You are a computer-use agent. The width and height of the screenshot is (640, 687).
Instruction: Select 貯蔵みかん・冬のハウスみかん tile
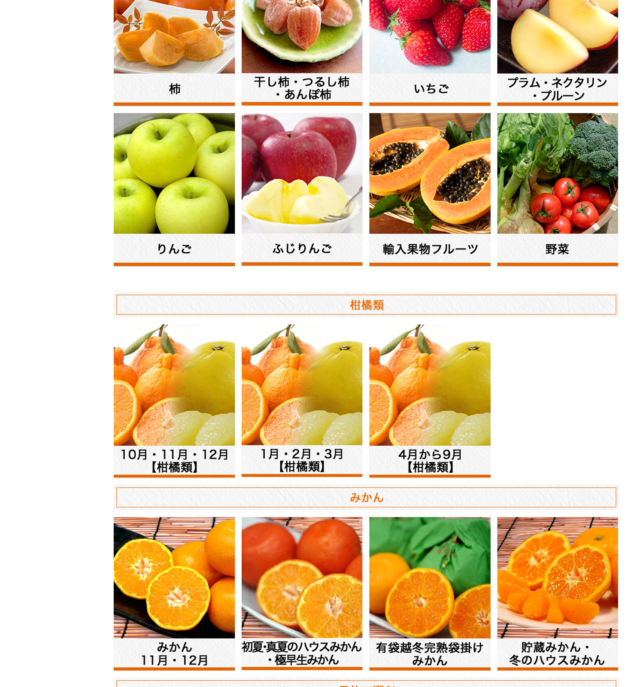(557, 592)
